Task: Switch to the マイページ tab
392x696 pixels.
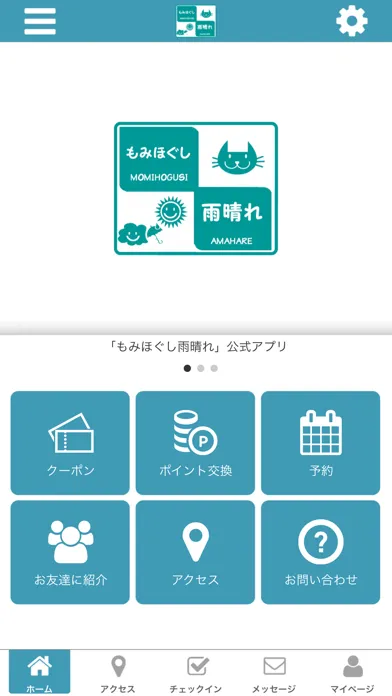Action: [x=352, y=672]
